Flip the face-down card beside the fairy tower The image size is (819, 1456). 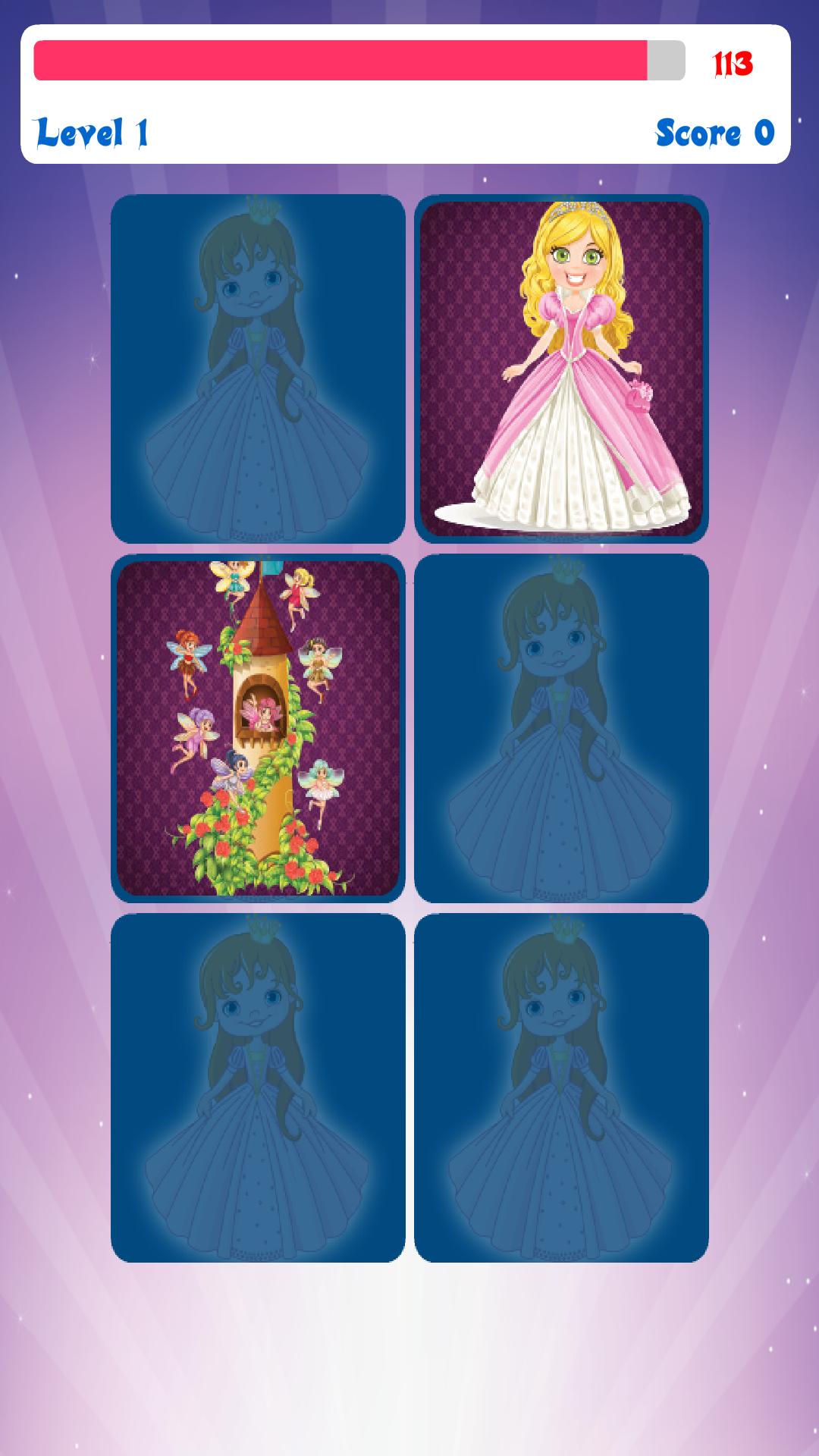(x=561, y=728)
